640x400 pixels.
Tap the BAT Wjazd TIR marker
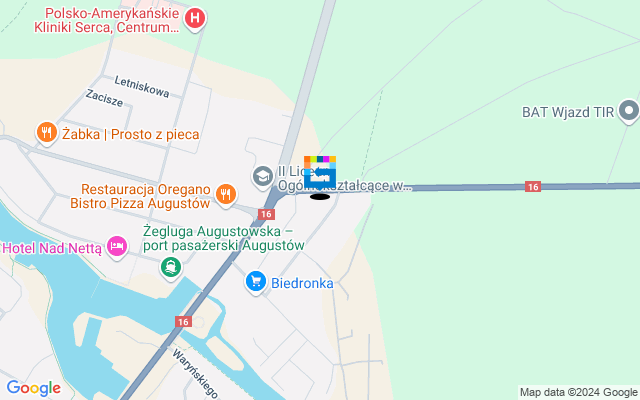coord(628,111)
